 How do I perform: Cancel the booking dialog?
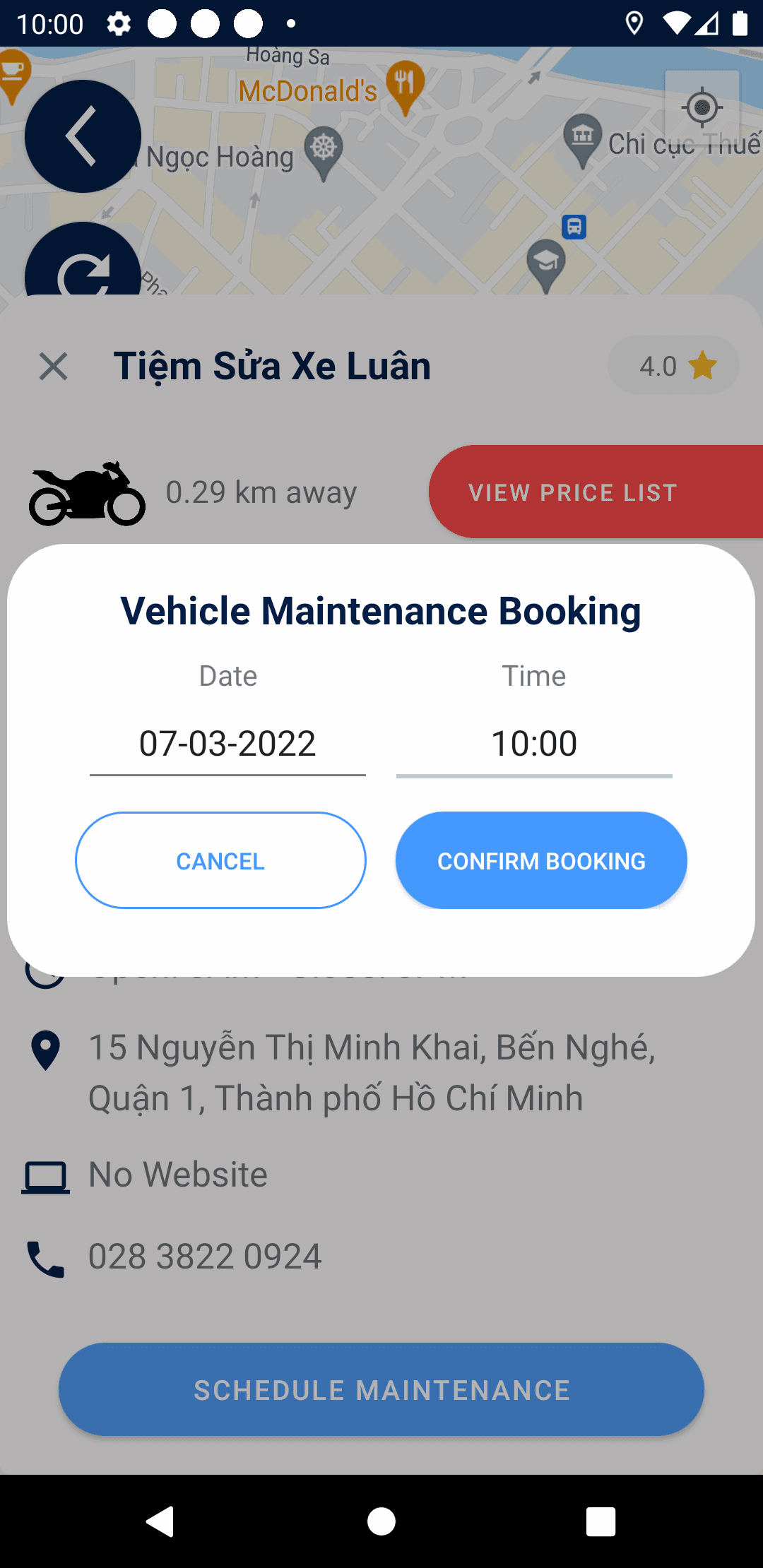pos(220,860)
